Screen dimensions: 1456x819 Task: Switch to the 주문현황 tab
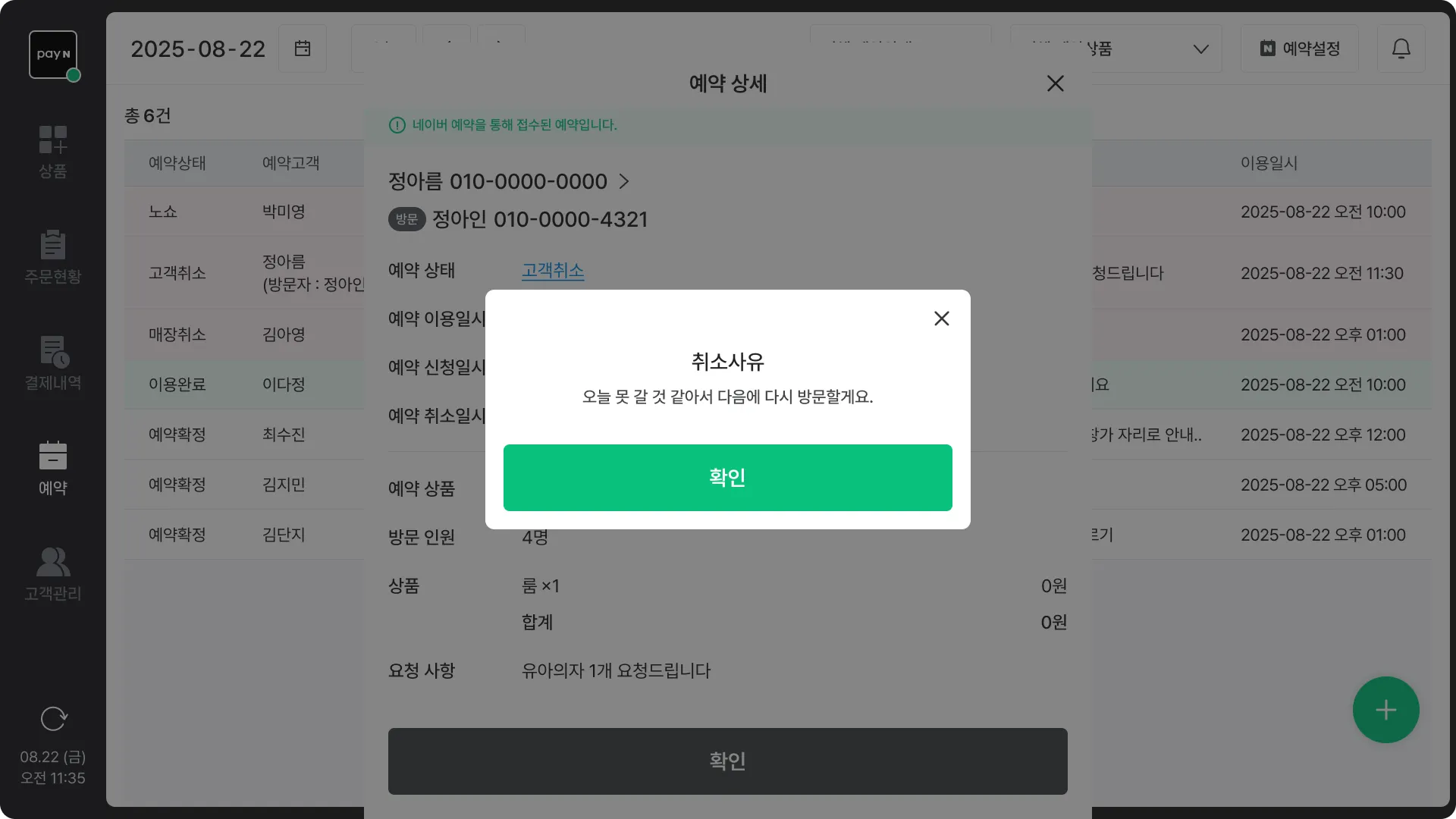pos(53,257)
